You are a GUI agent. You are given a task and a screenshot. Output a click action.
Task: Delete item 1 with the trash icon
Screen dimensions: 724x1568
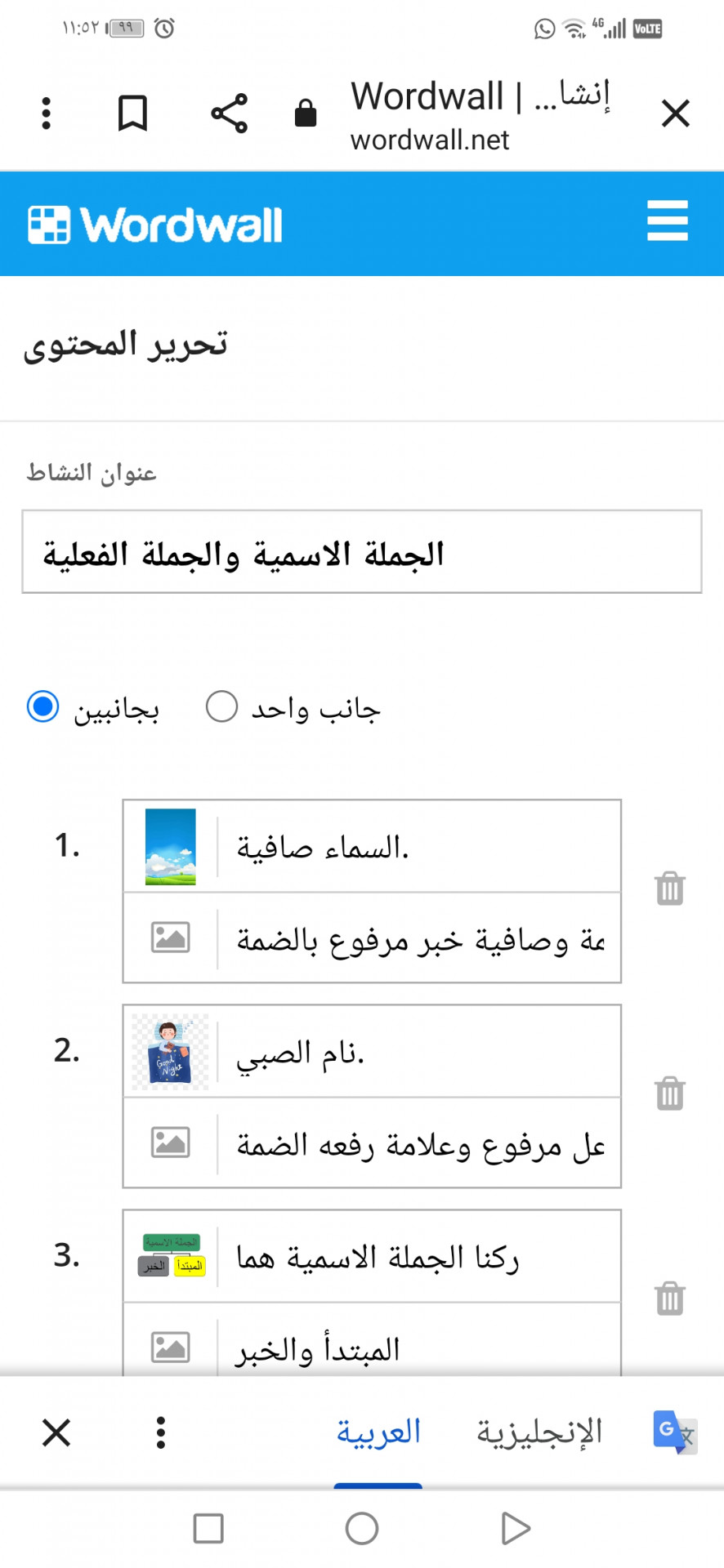coord(669,889)
